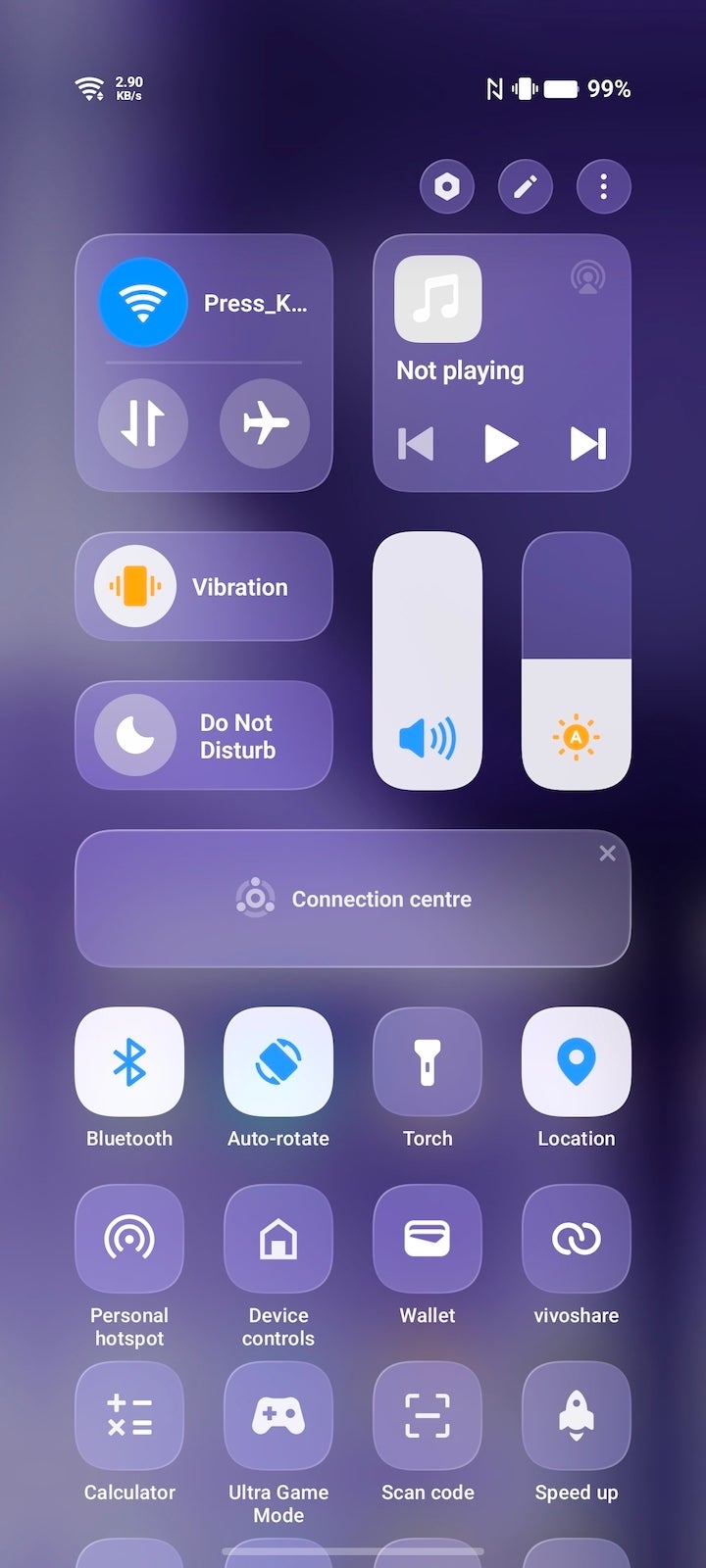Launch the Calculator shortcut
706x1568 pixels.
[129, 1416]
